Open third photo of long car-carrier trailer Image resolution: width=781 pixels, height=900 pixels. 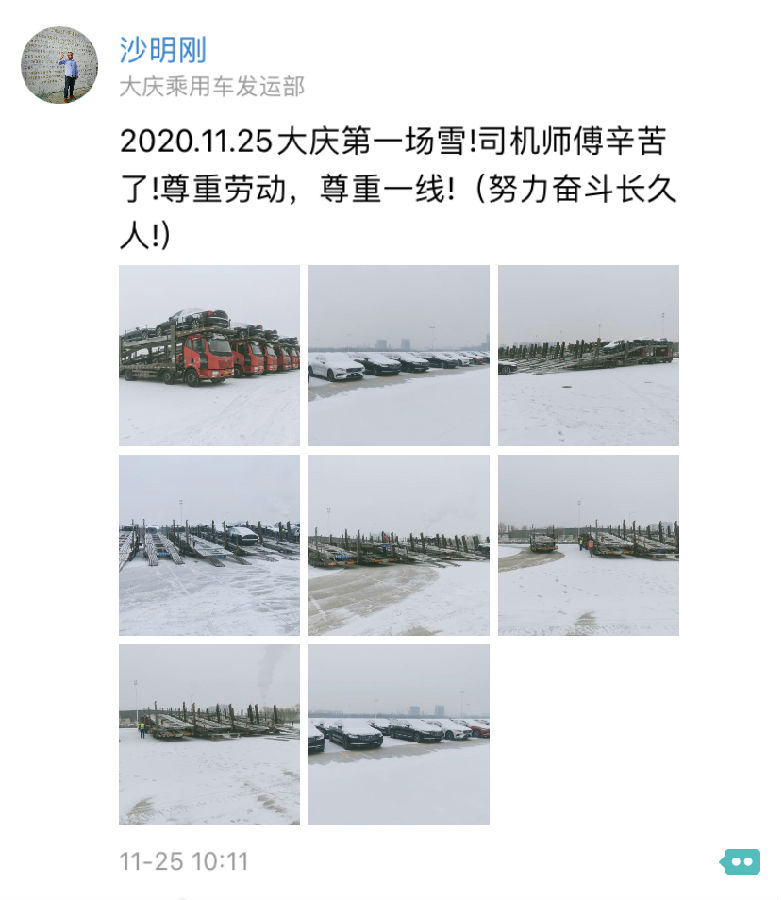(588, 355)
